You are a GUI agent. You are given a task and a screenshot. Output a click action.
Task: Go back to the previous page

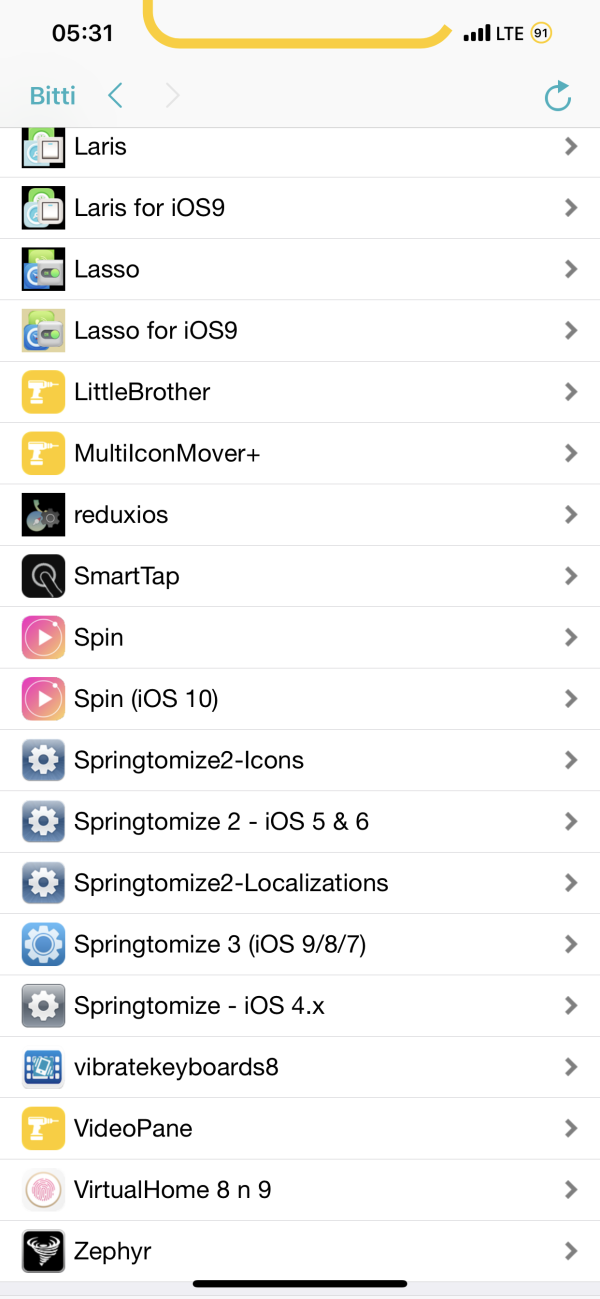click(116, 96)
